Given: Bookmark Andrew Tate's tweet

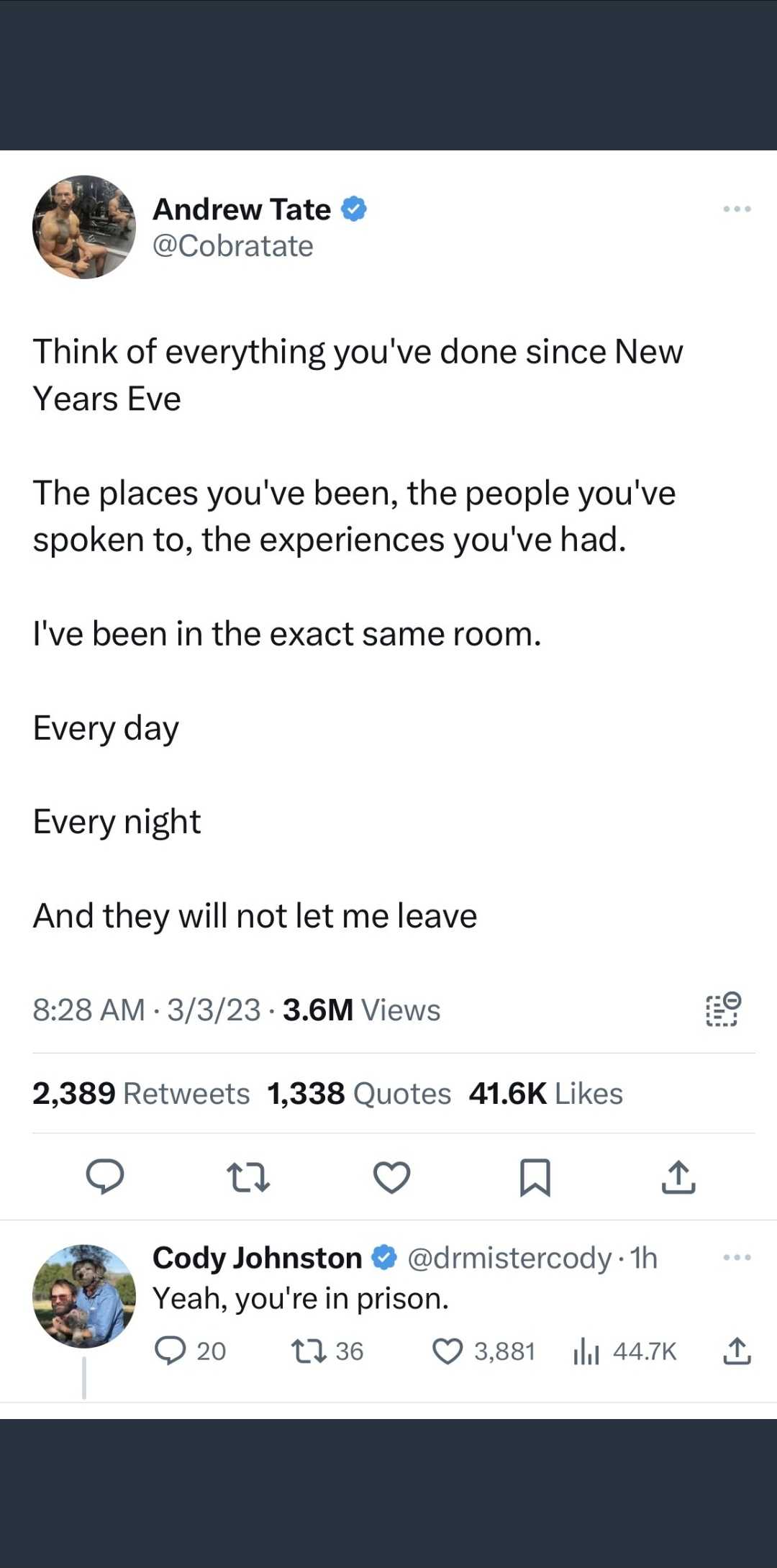Looking at the screenshot, I should (x=535, y=1177).
